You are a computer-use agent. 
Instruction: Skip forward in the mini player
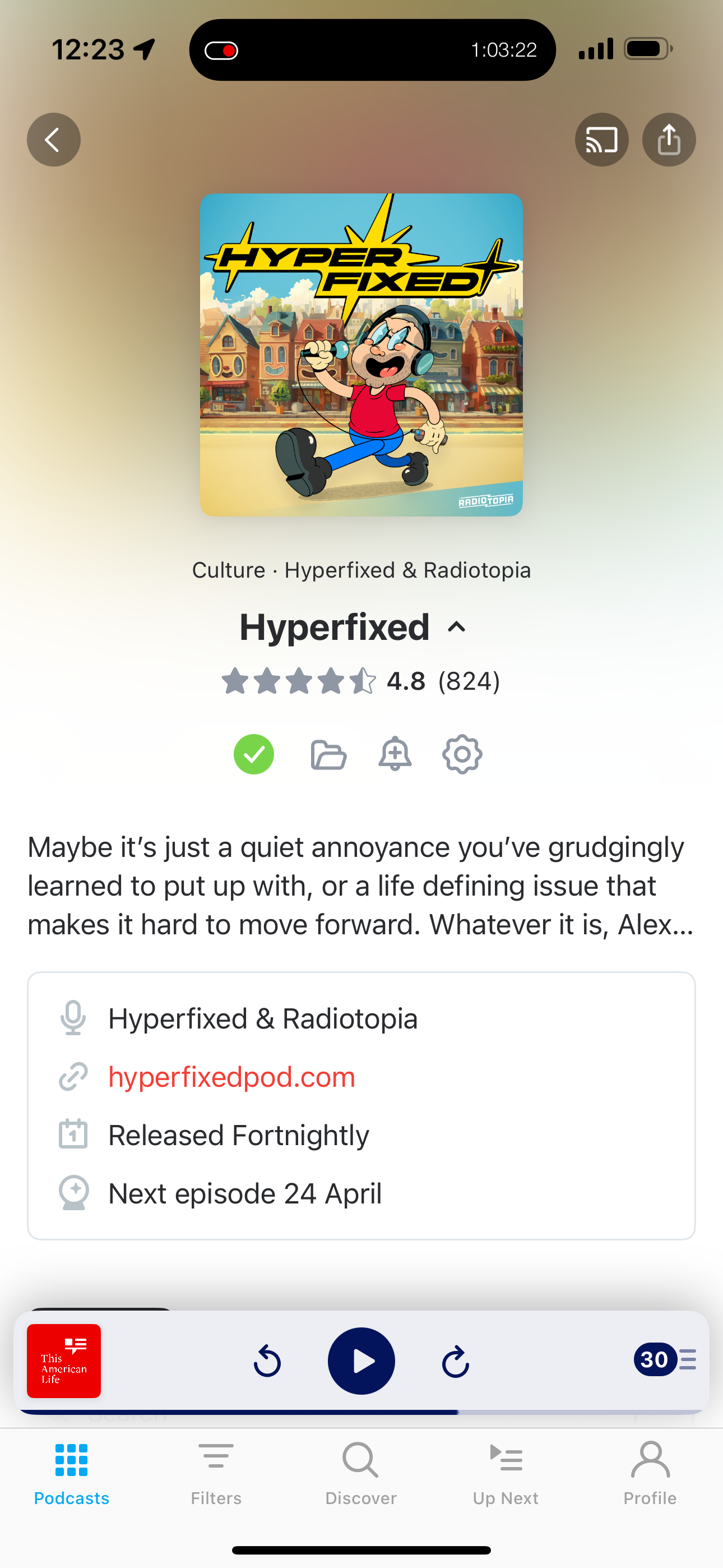pyautogui.click(x=455, y=1361)
